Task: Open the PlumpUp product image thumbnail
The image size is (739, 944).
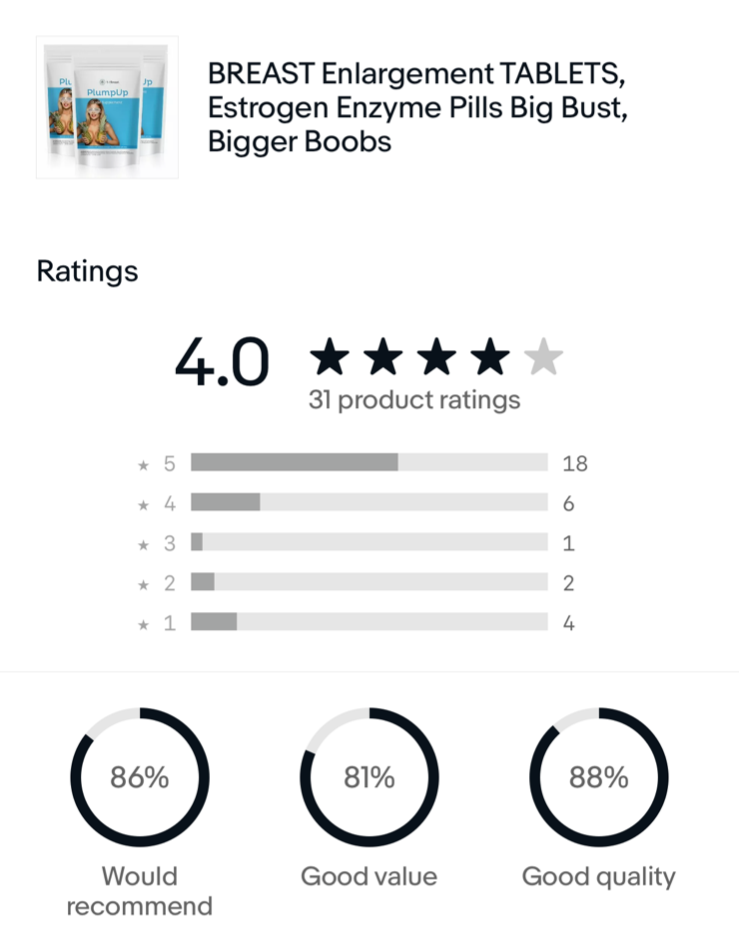Action: pos(107,107)
